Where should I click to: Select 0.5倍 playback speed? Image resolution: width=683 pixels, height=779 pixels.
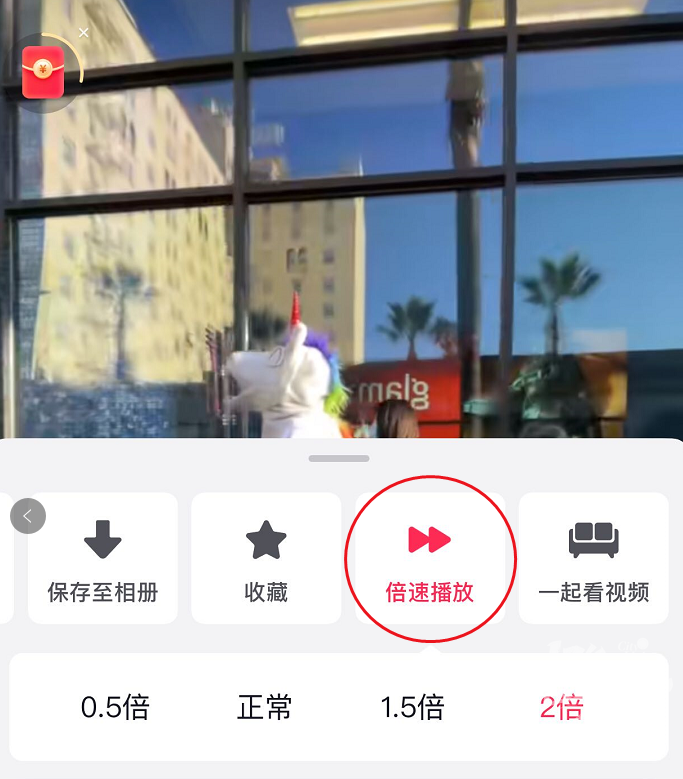pyautogui.click(x=115, y=708)
